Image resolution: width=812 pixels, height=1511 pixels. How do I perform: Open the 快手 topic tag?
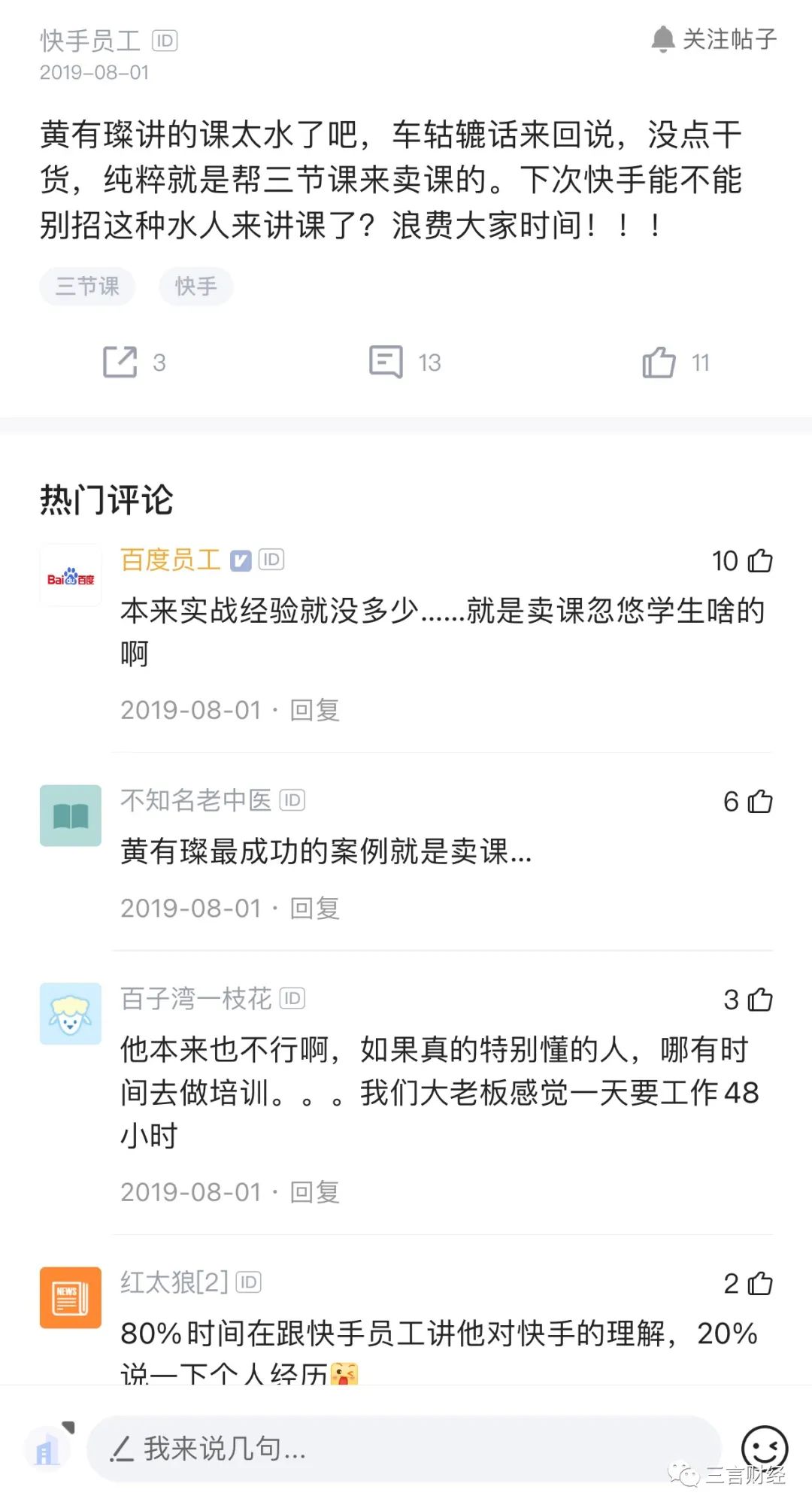(x=195, y=287)
